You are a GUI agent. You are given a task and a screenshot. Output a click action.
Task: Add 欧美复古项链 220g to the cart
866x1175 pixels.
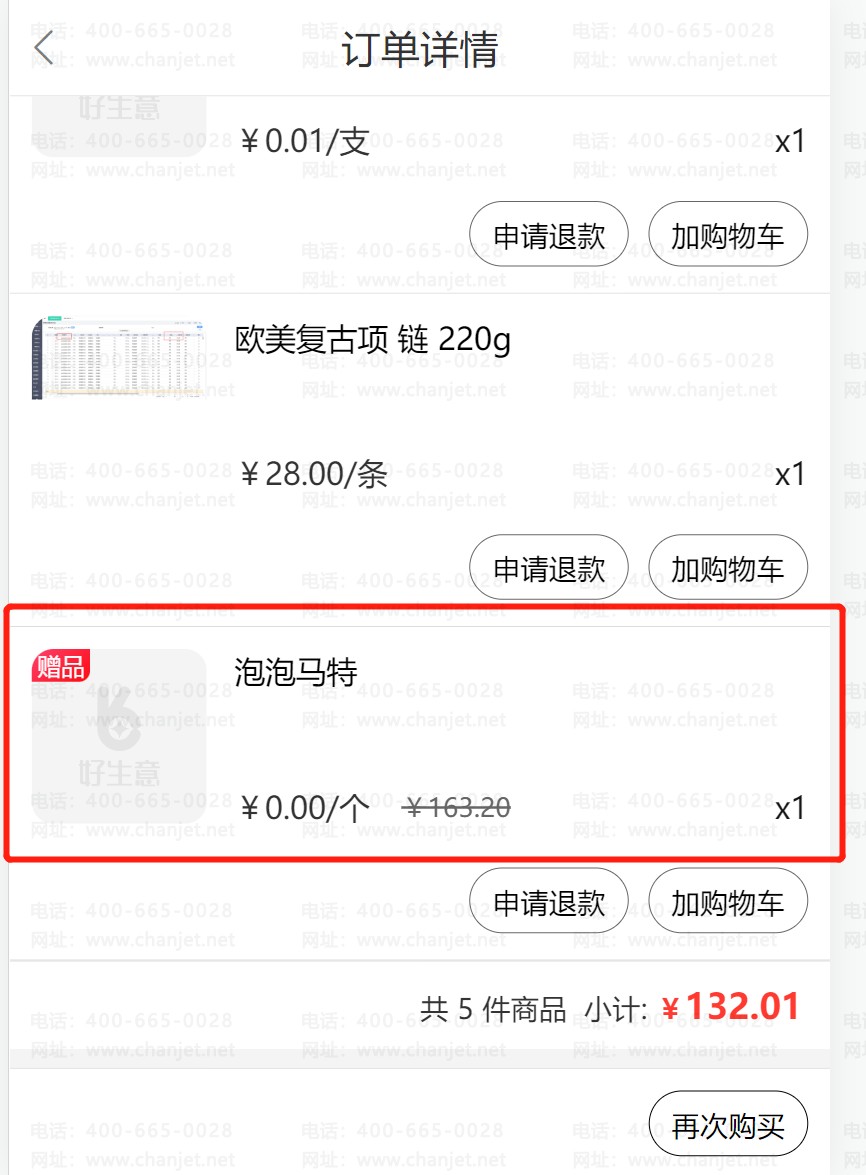click(727, 568)
